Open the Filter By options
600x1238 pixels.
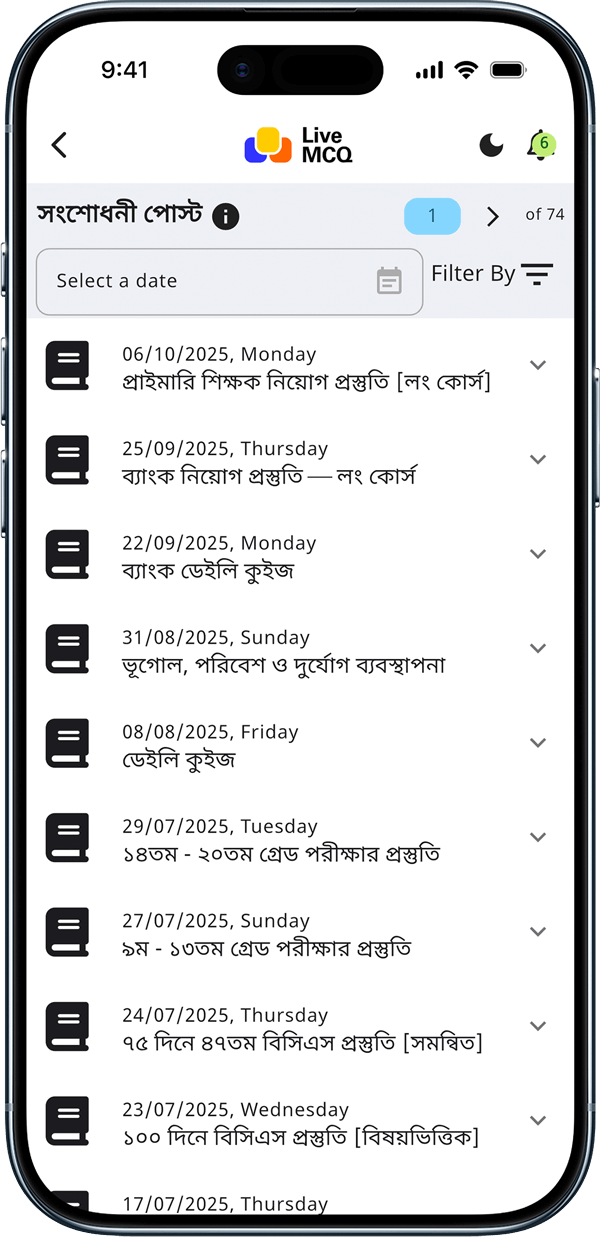[492, 274]
